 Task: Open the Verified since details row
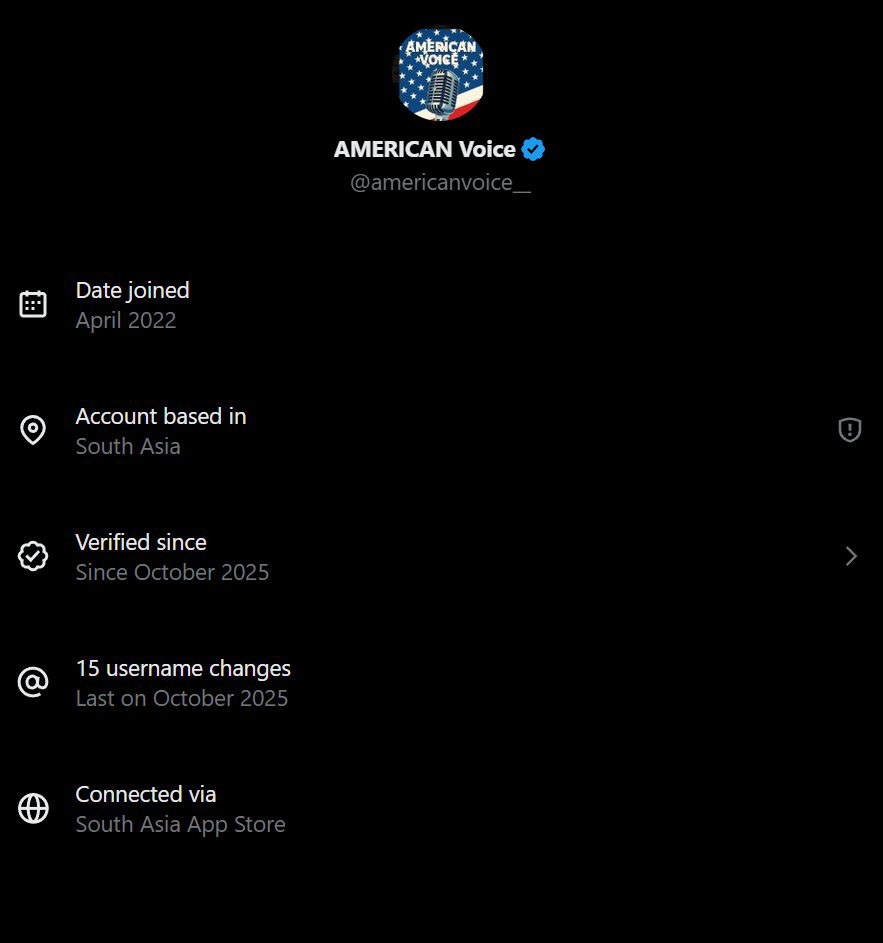coord(440,556)
